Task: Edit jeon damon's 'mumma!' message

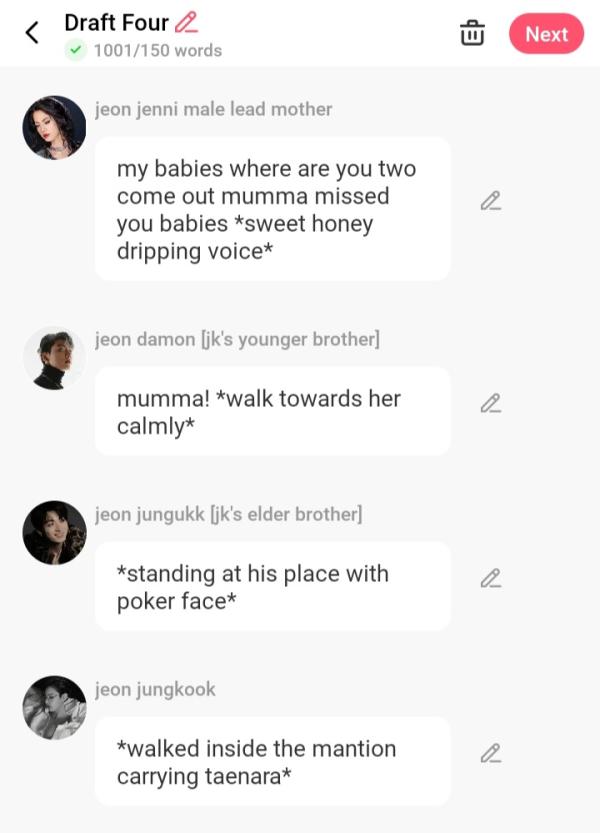Action: click(490, 403)
